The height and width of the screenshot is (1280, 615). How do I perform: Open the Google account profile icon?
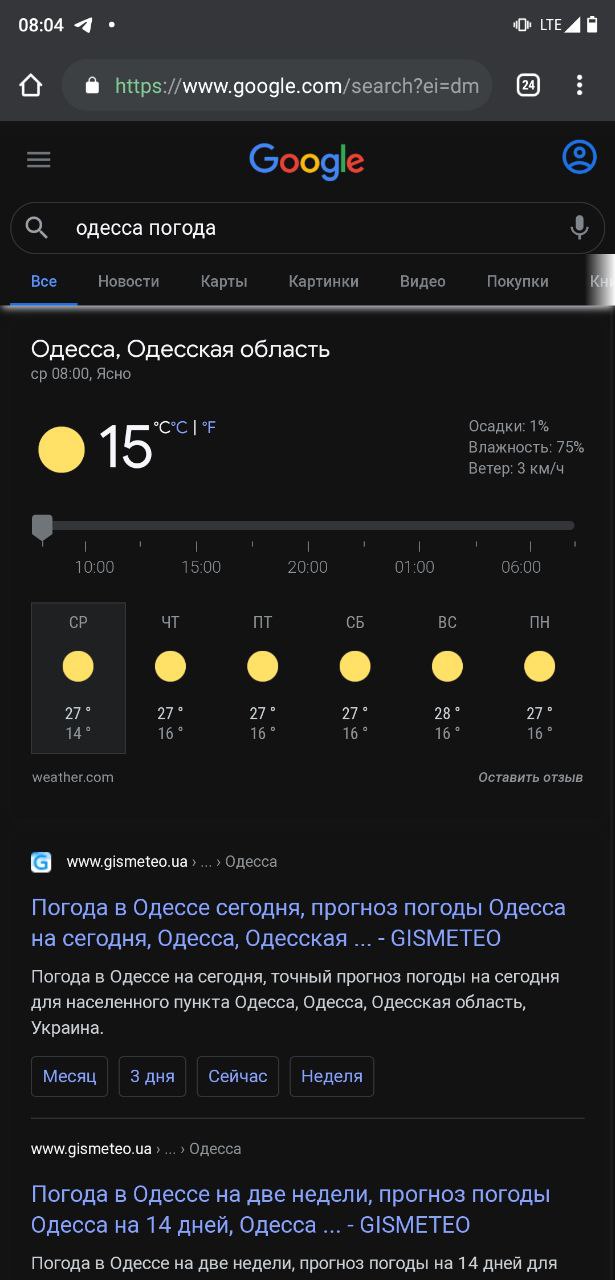579,158
